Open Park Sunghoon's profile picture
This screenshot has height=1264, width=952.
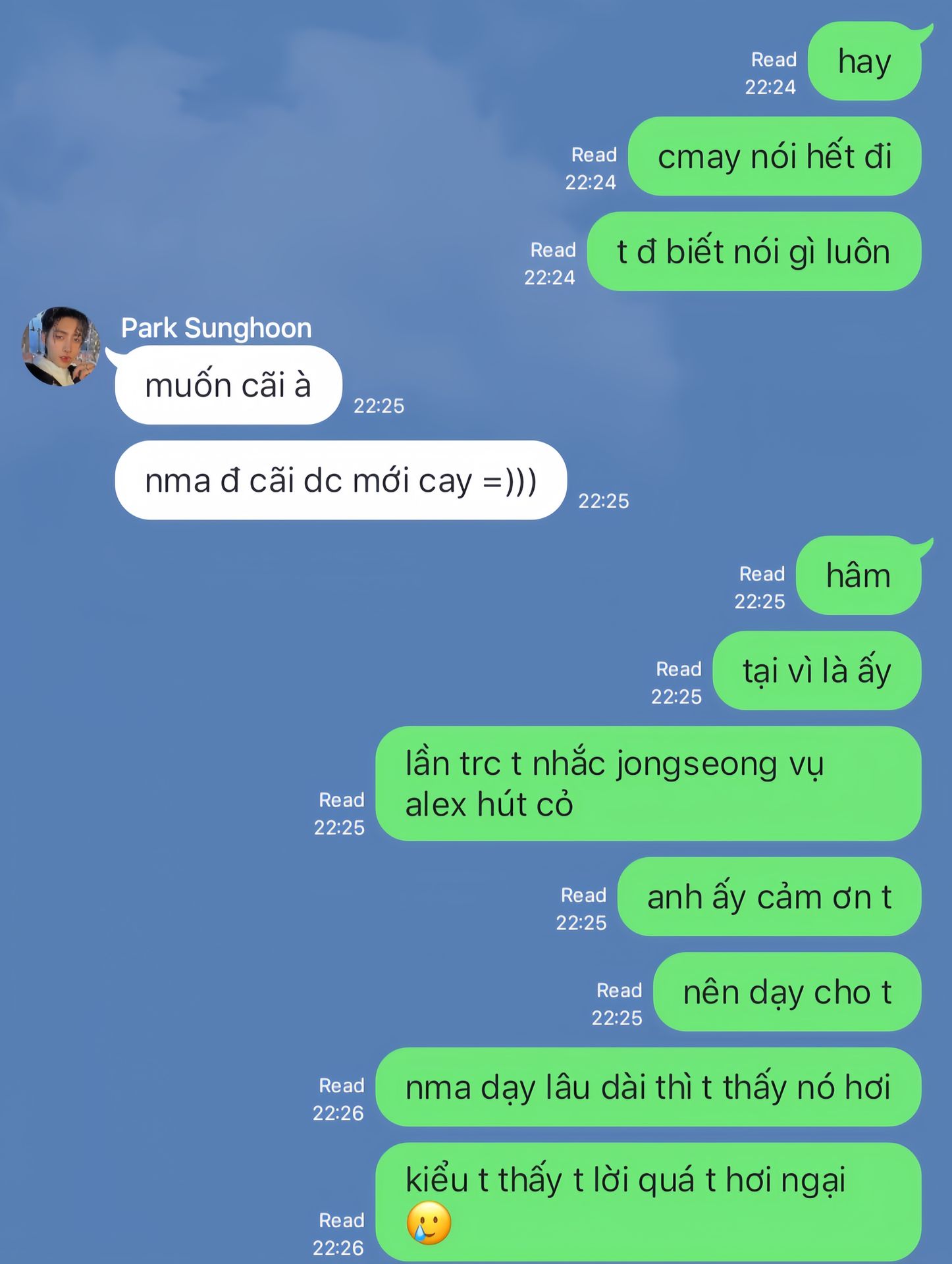tap(61, 346)
